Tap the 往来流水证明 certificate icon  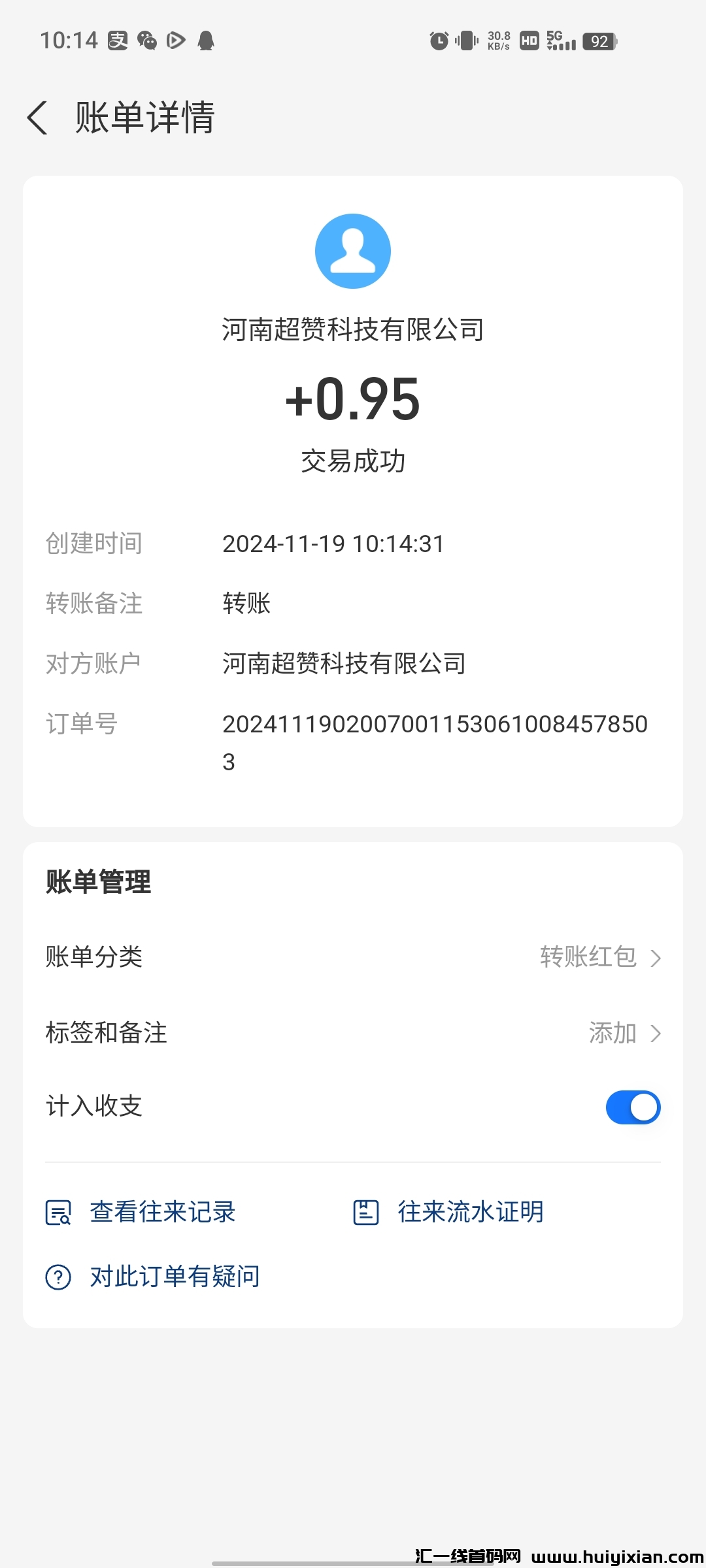pos(367,1212)
